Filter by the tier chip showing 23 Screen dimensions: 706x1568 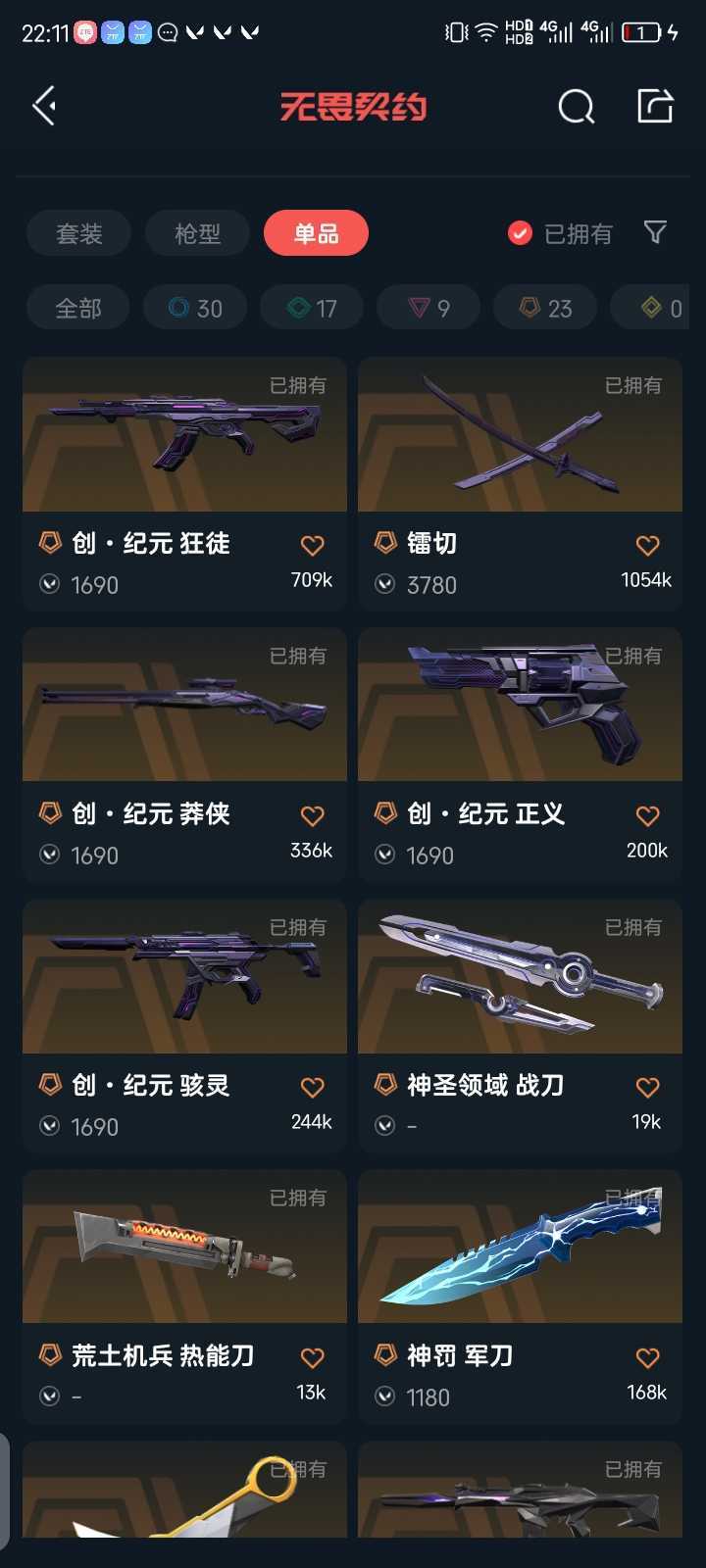545,308
